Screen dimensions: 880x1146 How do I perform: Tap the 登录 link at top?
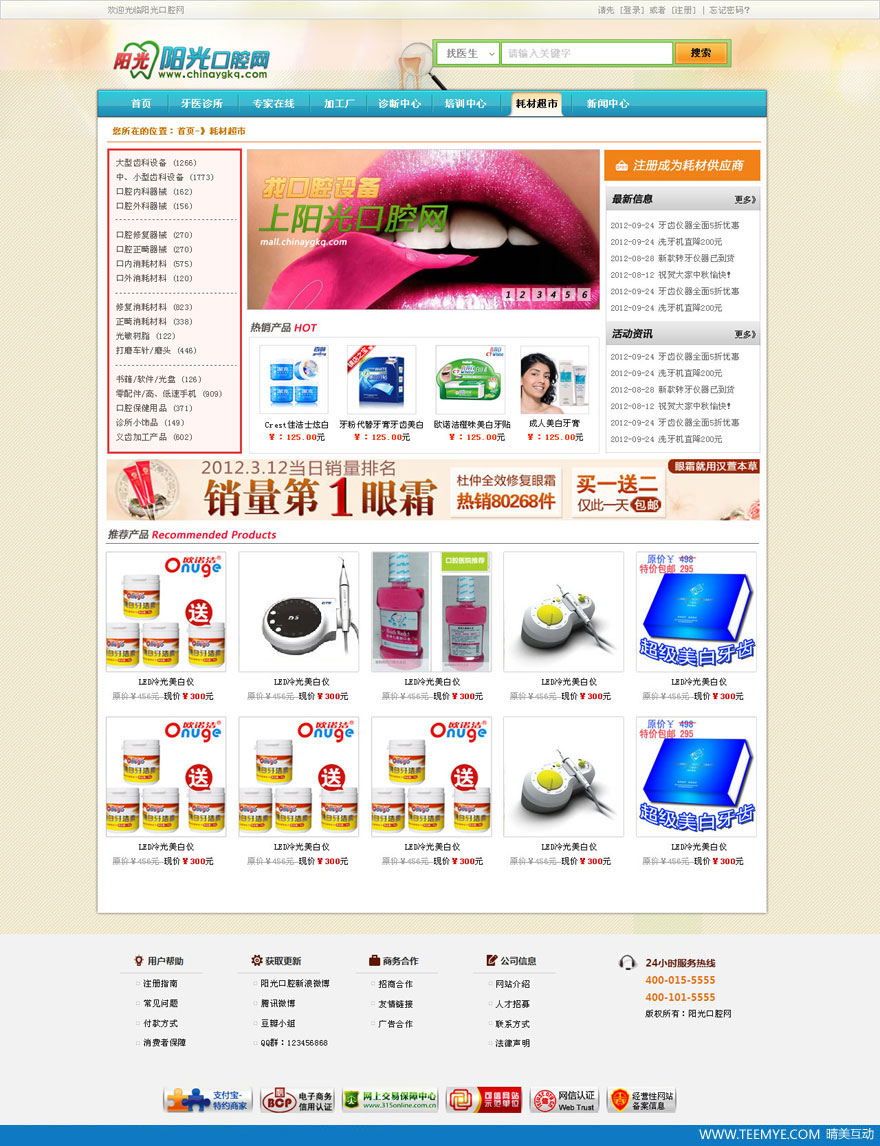pos(632,10)
